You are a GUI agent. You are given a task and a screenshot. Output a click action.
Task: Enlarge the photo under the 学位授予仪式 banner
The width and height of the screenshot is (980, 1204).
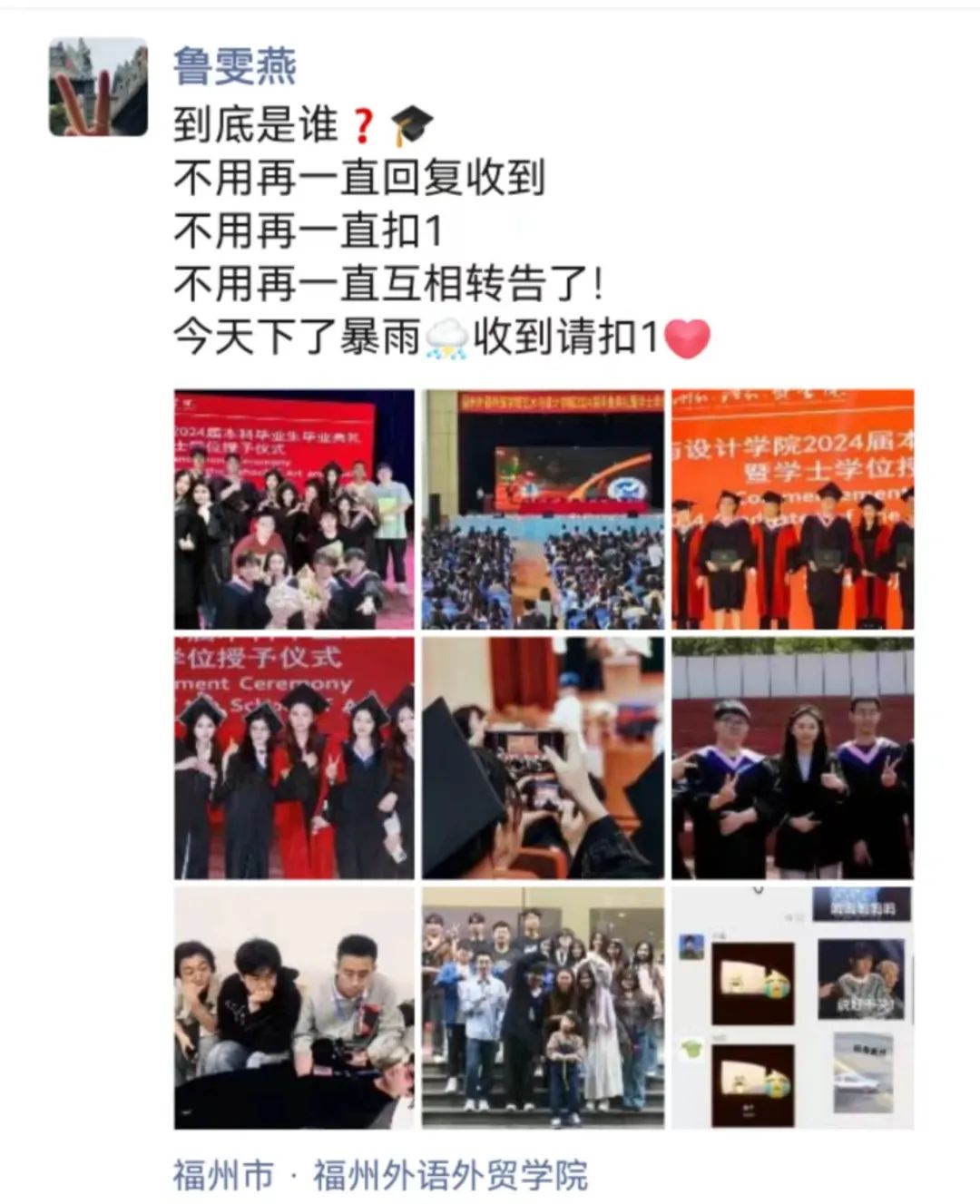pyautogui.click(x=294, y=758)
